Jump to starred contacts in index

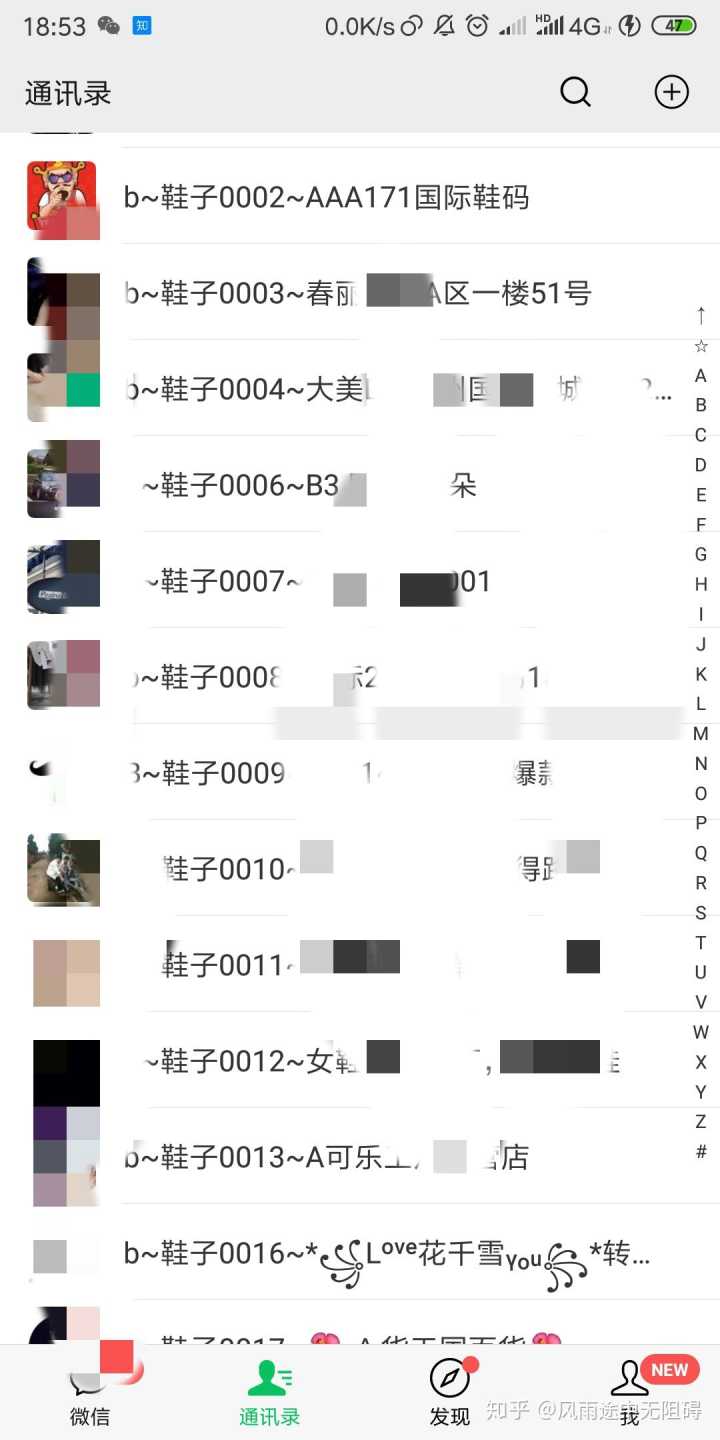coord(701,346)
